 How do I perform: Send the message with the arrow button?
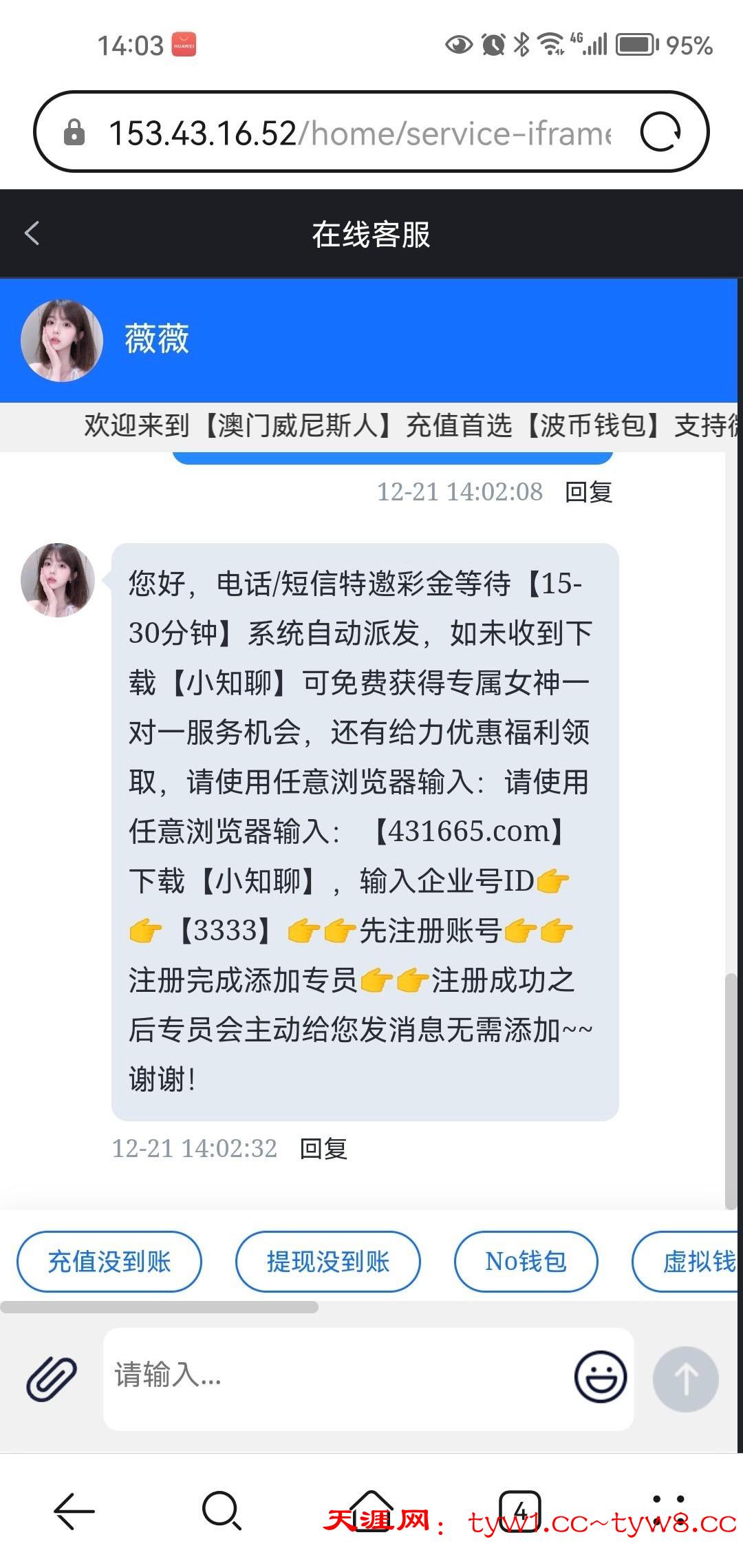pos(685,1379)
